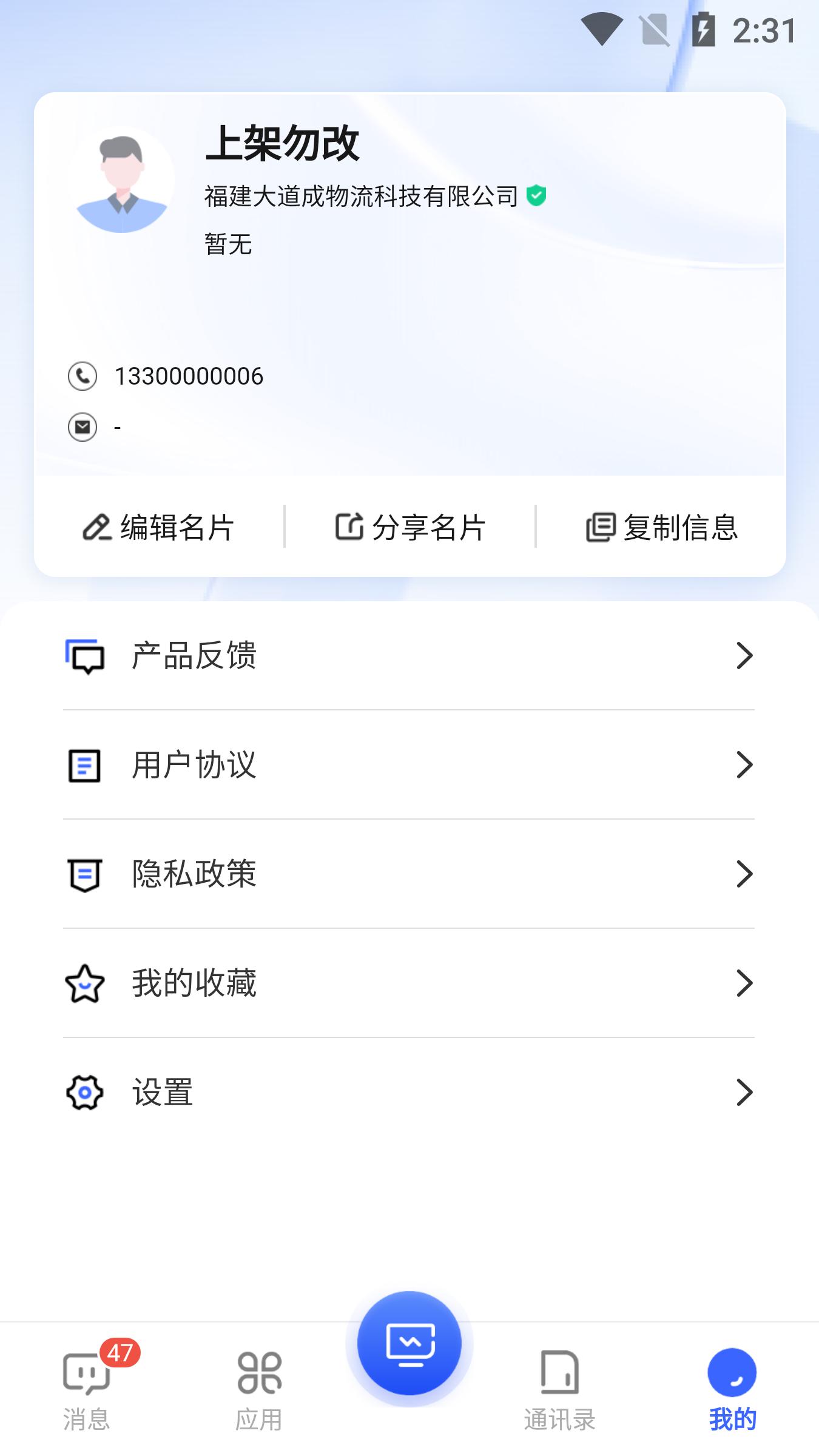
Task: Share the business card via 分享名片
Action: tap(410, 527)
